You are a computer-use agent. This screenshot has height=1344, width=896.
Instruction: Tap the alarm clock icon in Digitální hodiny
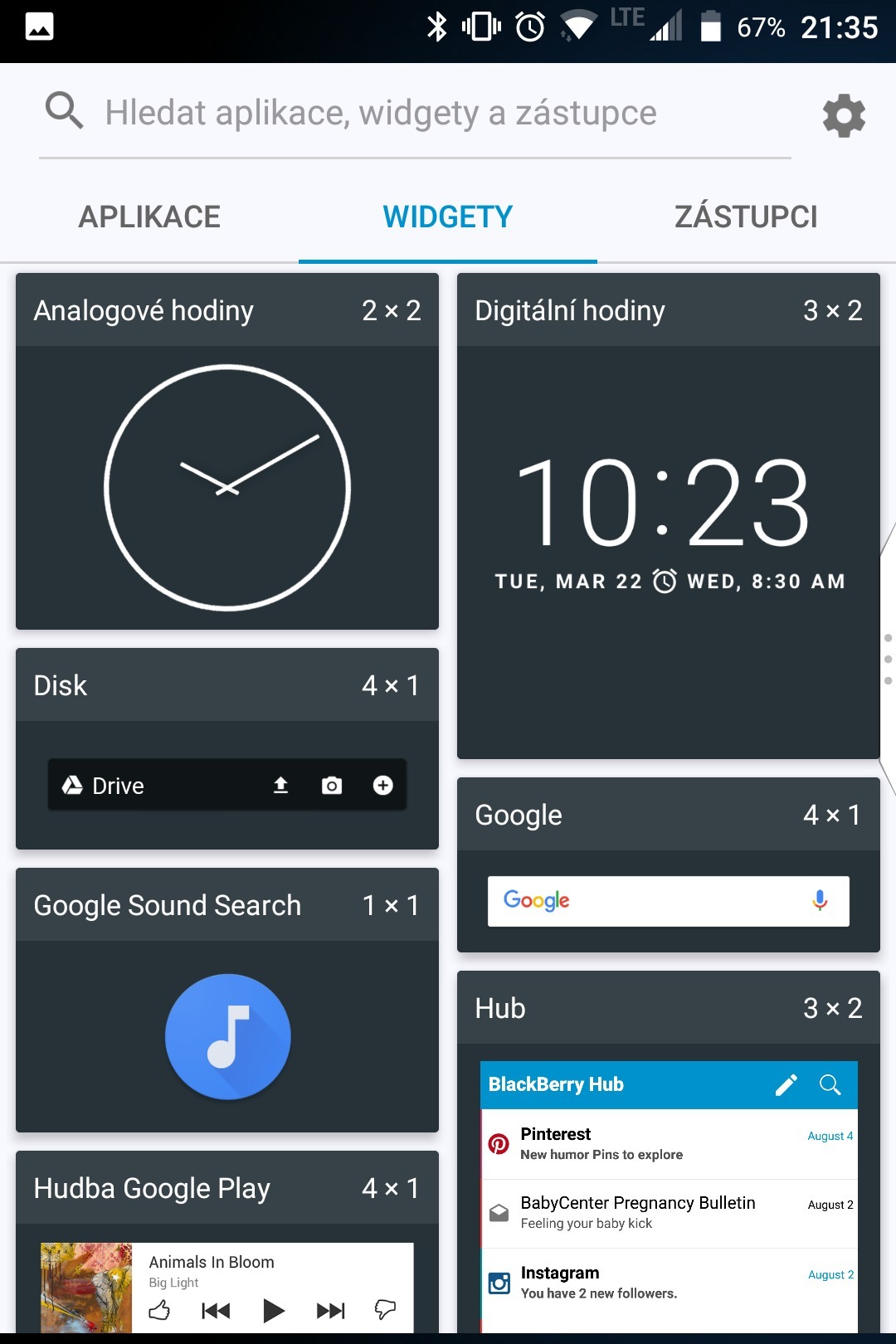[664, 582]
